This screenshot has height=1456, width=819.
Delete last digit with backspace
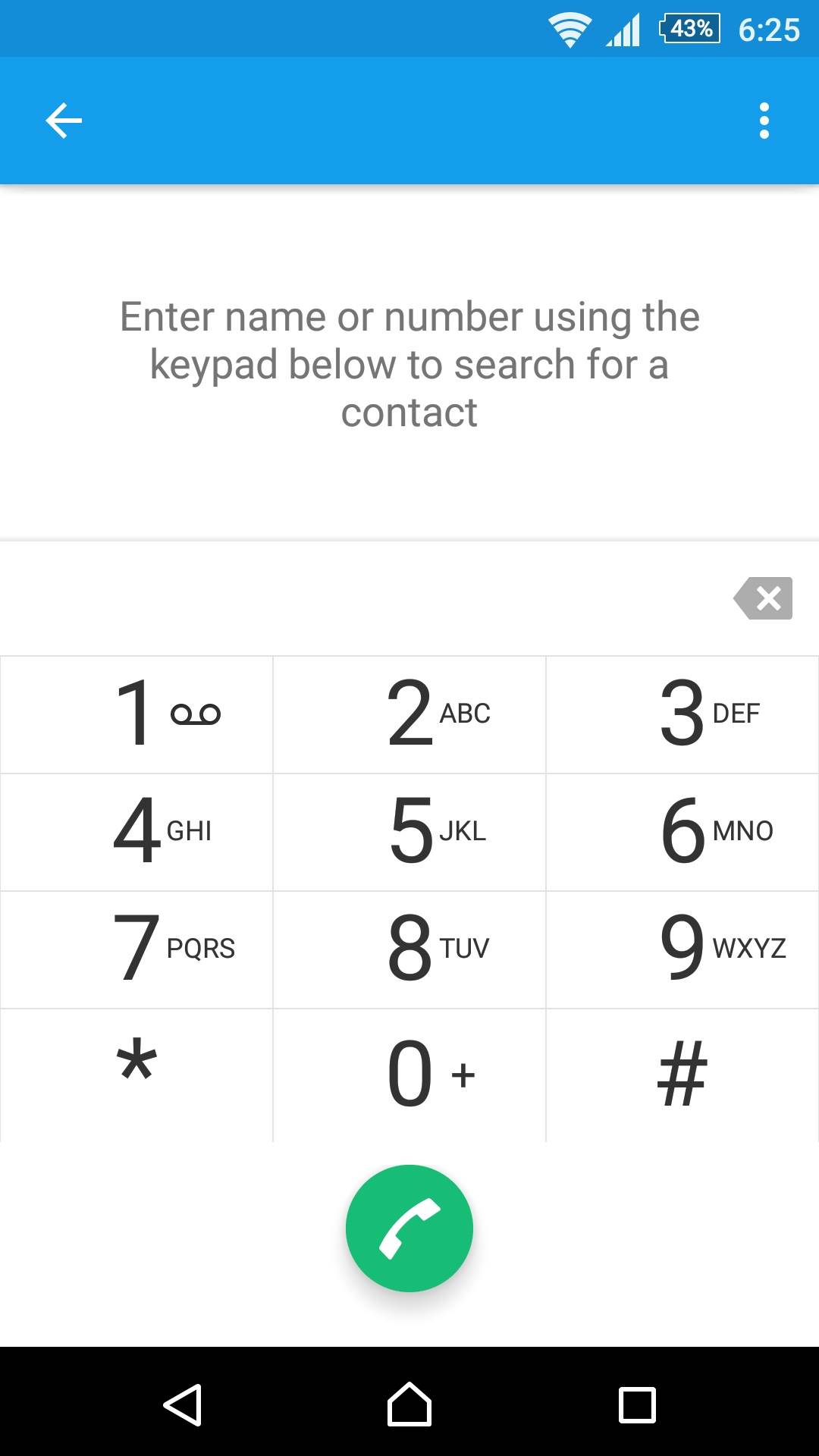(x=763, y=598)
